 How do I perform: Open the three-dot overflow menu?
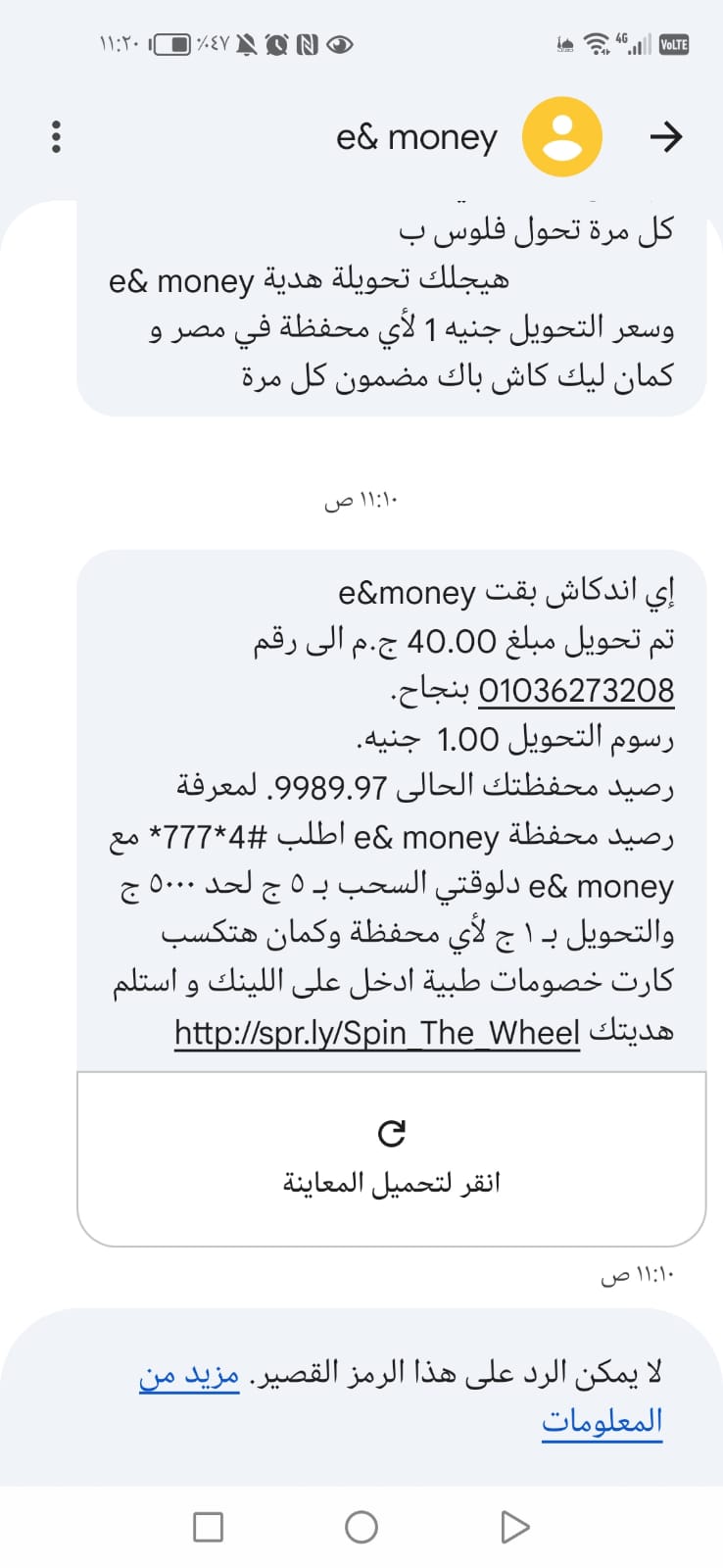coord(56,137)
